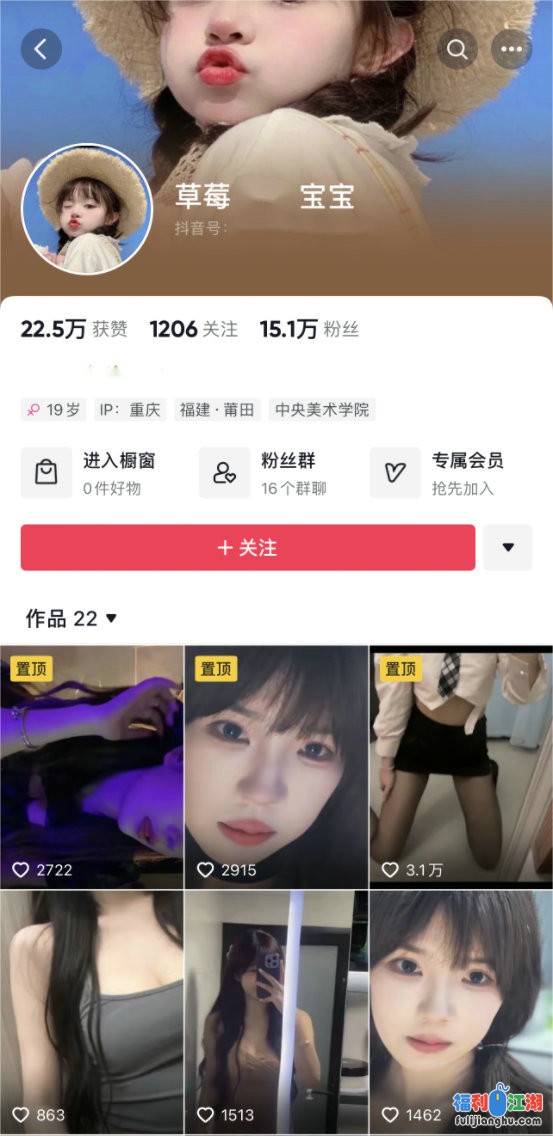View the 1206 关注 following list
Screen dimensions: 553x1136
coord(194,330)
